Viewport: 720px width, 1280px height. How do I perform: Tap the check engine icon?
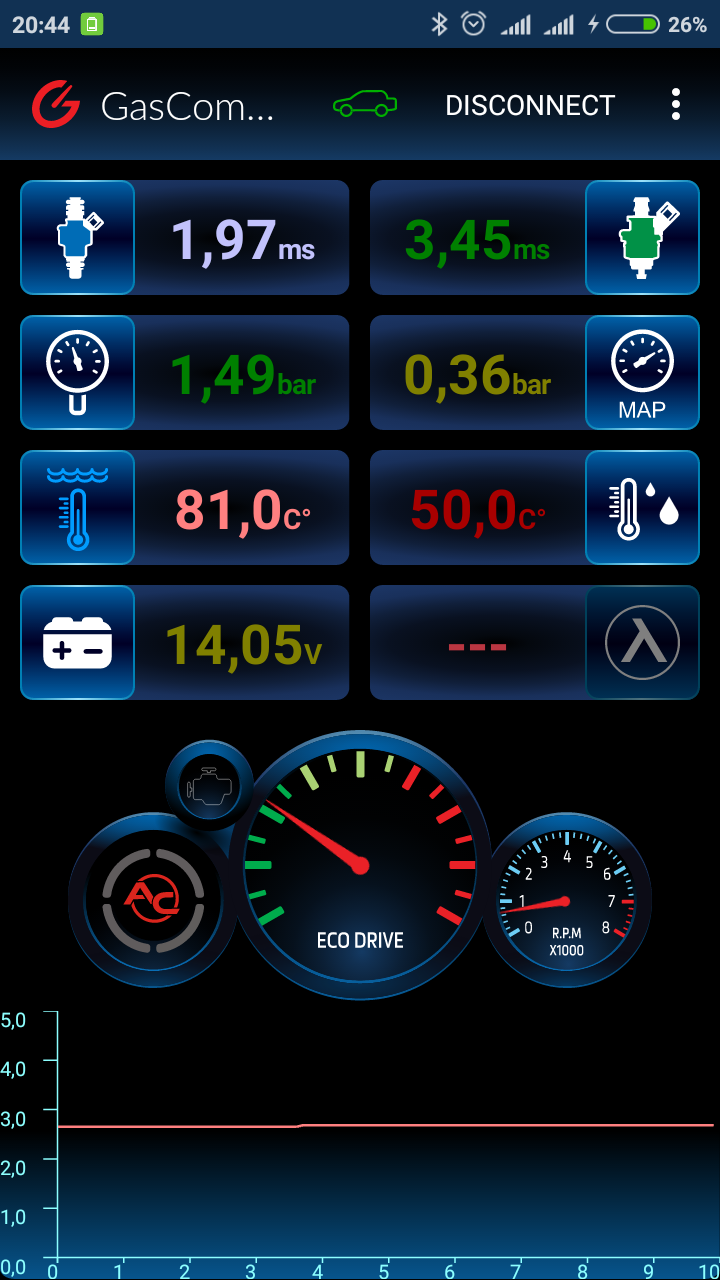click(211, 785)
